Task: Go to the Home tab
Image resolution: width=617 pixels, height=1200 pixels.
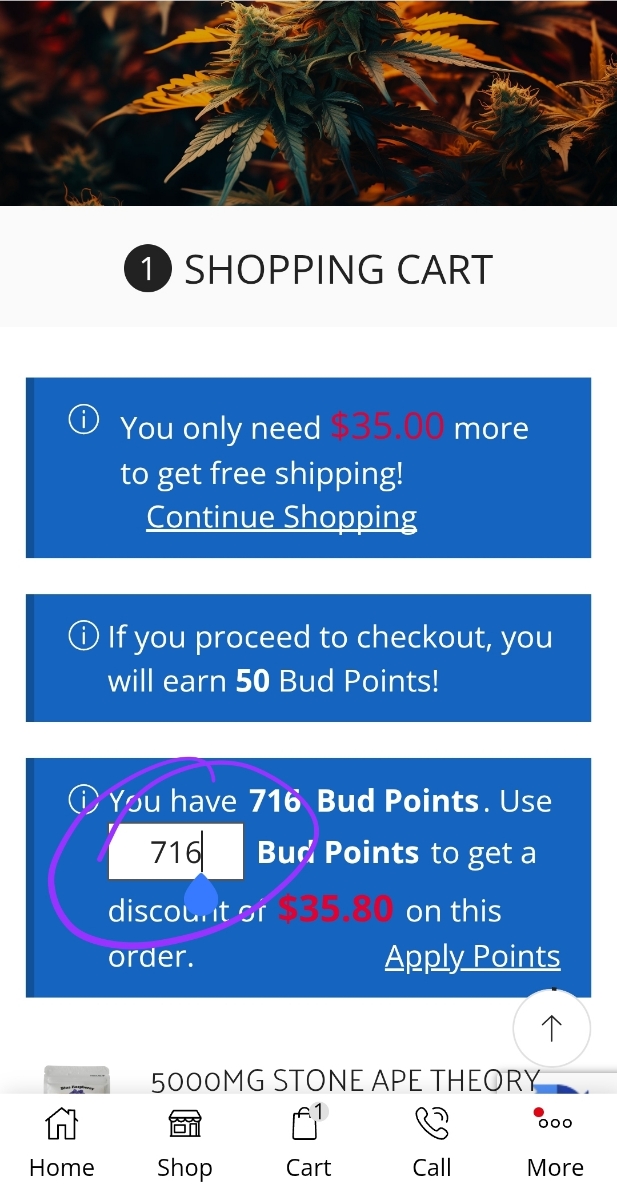Action: [x=61, y=1142]
